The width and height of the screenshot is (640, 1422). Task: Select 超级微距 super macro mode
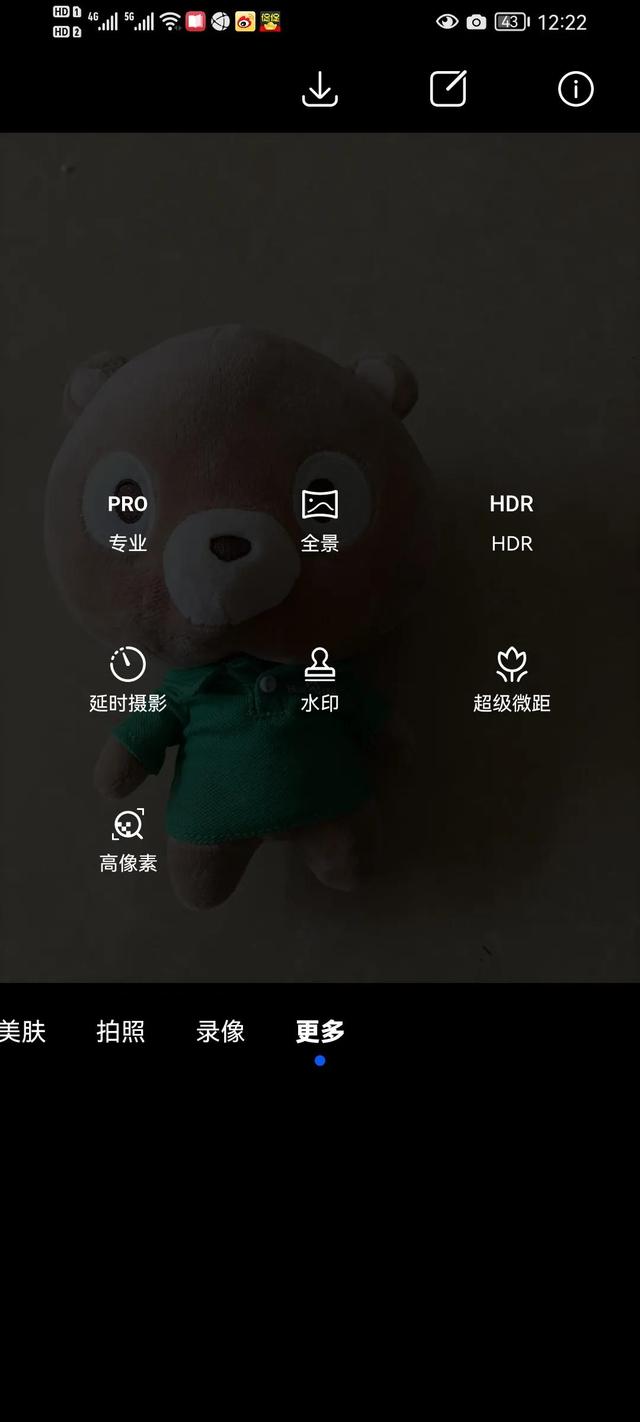512,681
